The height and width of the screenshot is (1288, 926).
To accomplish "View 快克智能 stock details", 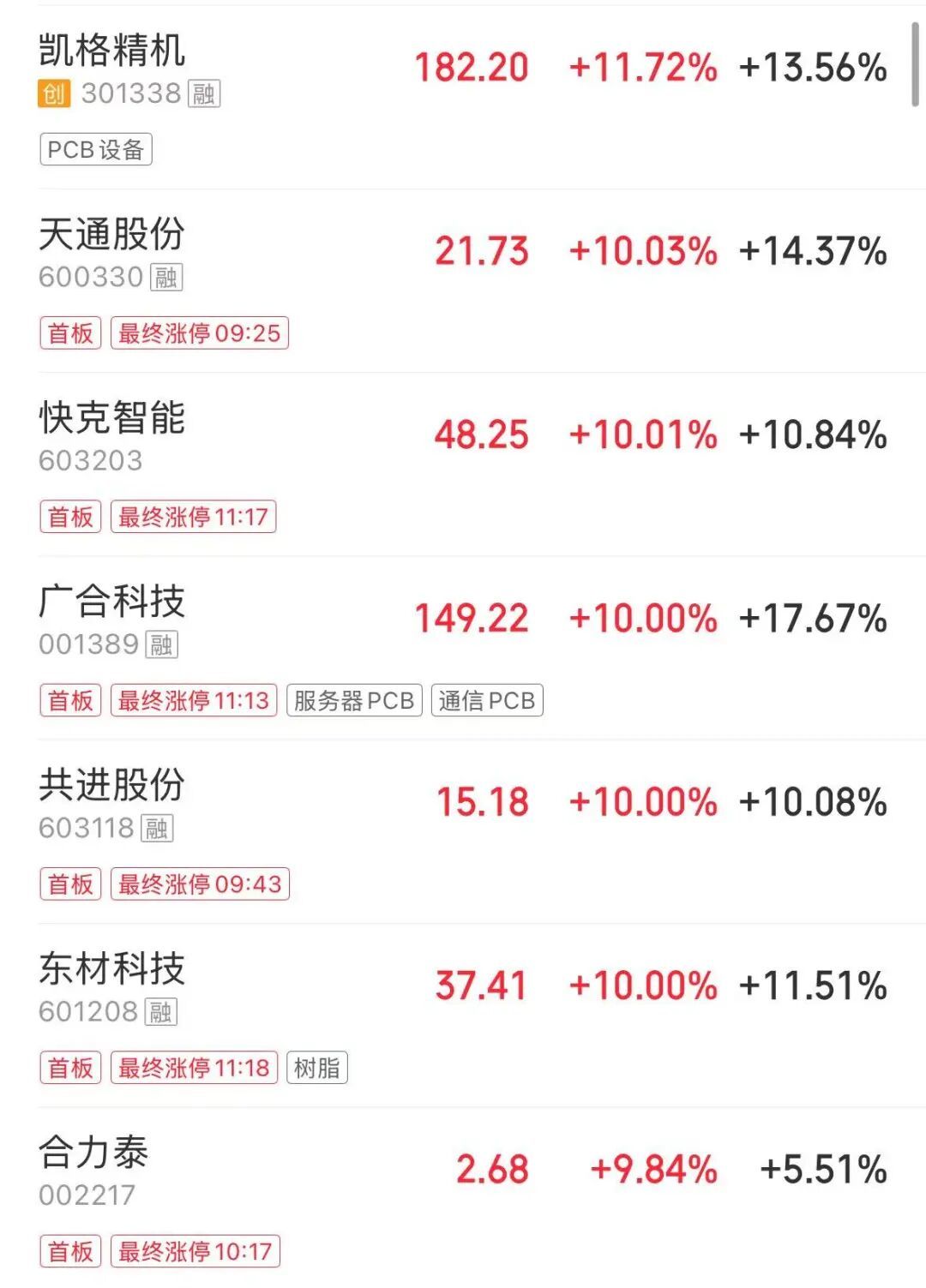I will pyautogui.click(x=112, y=418).
